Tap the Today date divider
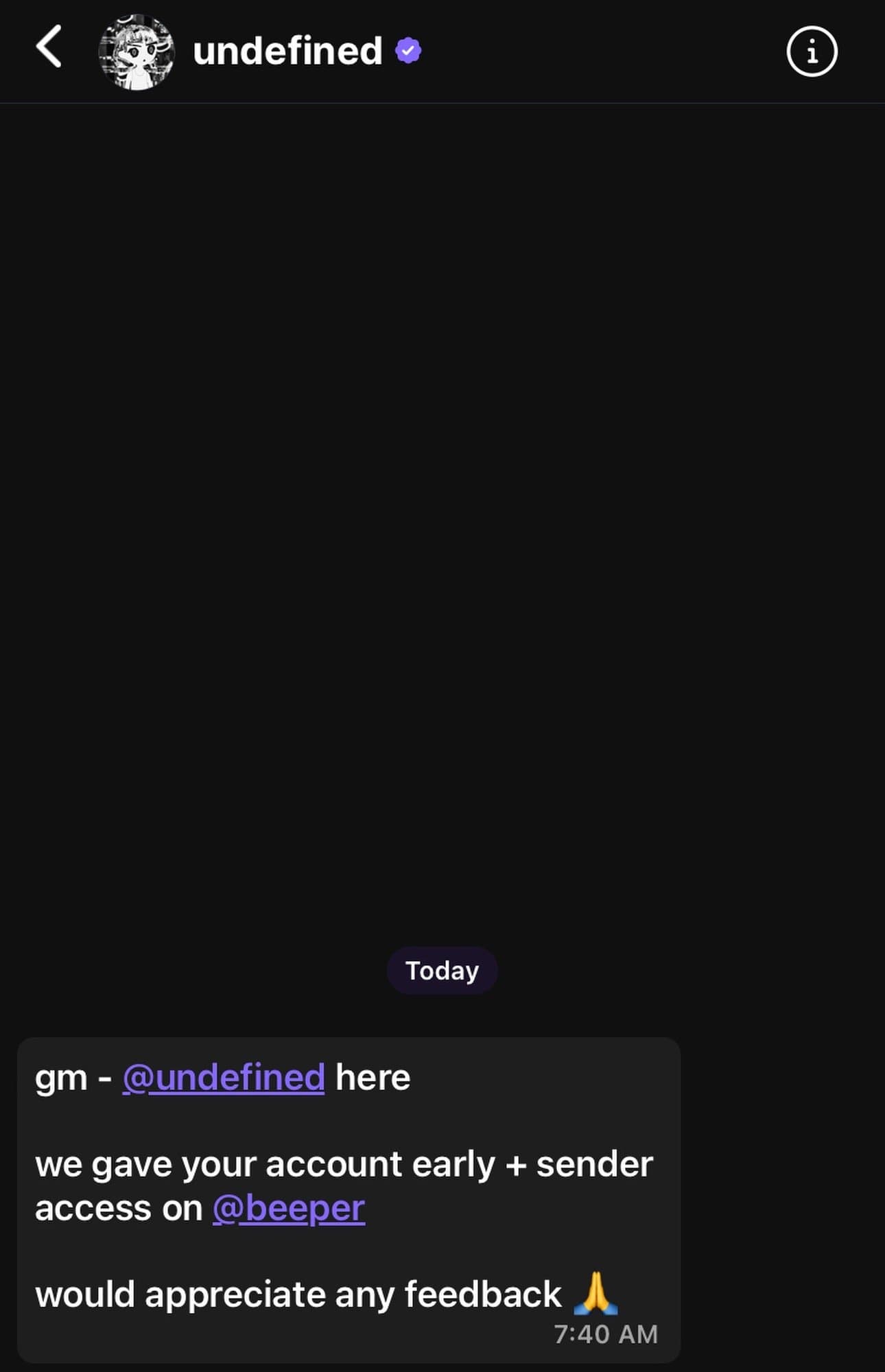885x1372 pixels. click(442, 969)
